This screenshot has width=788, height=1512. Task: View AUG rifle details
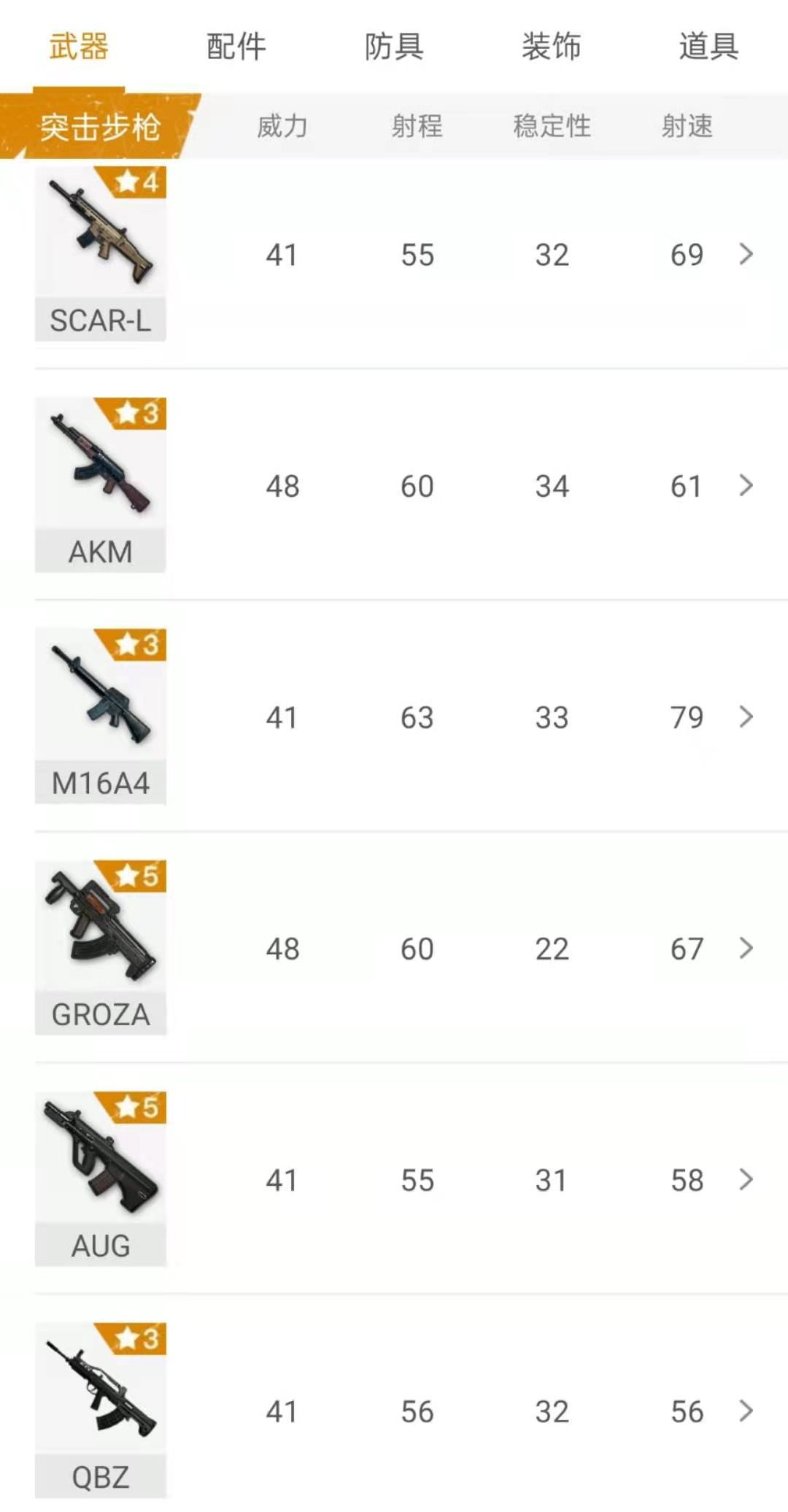(394, 1179)
